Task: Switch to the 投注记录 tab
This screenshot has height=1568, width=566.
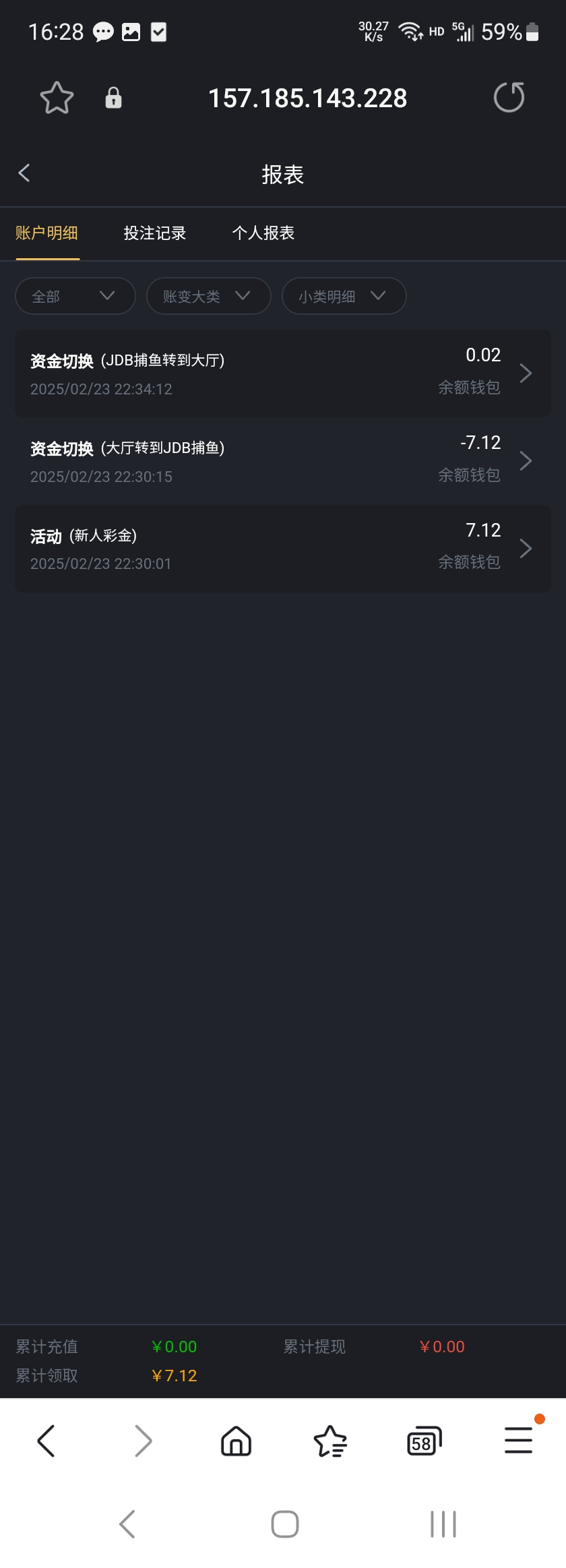Action: 154,233
